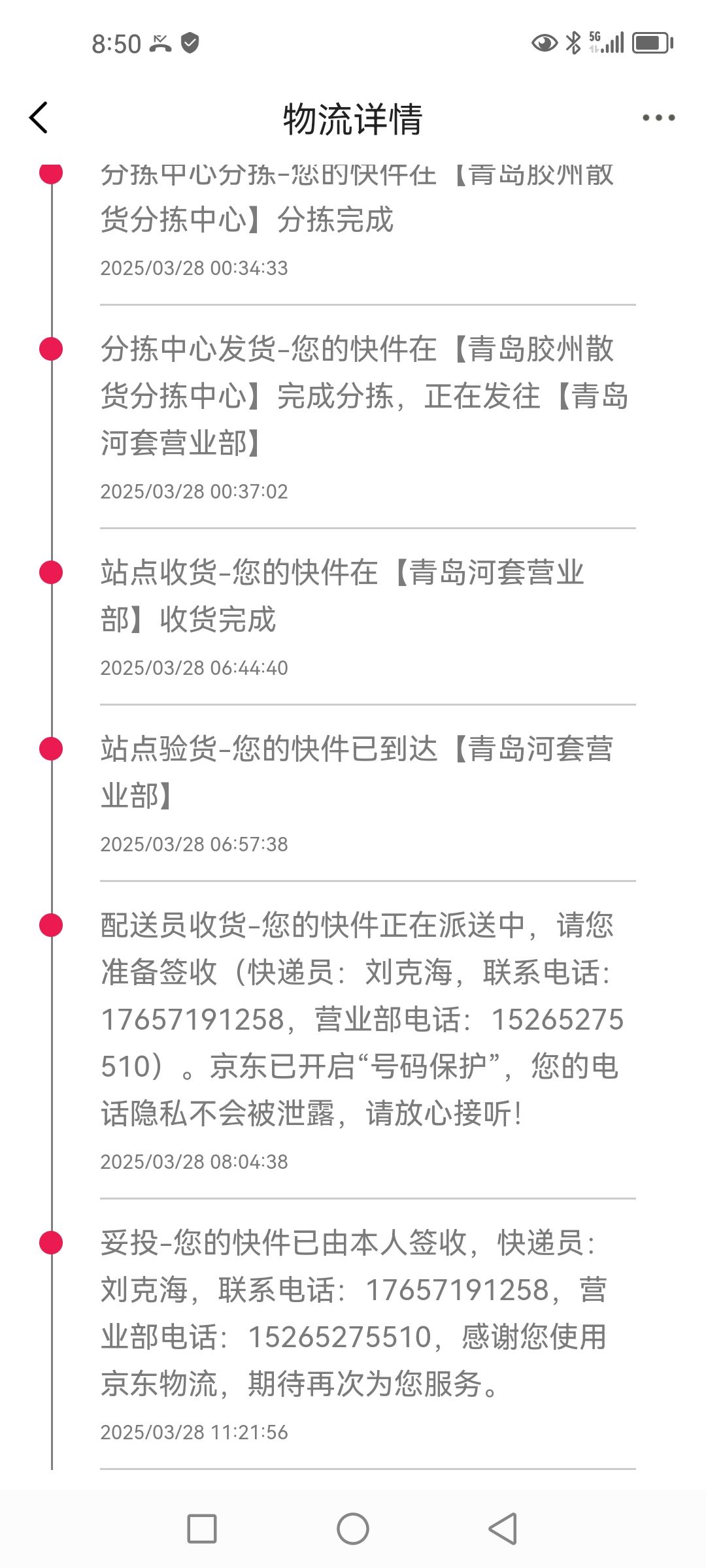Tap the system home button
Viewport: 706px width, 1568px height.
click(x=353, y=1529)
